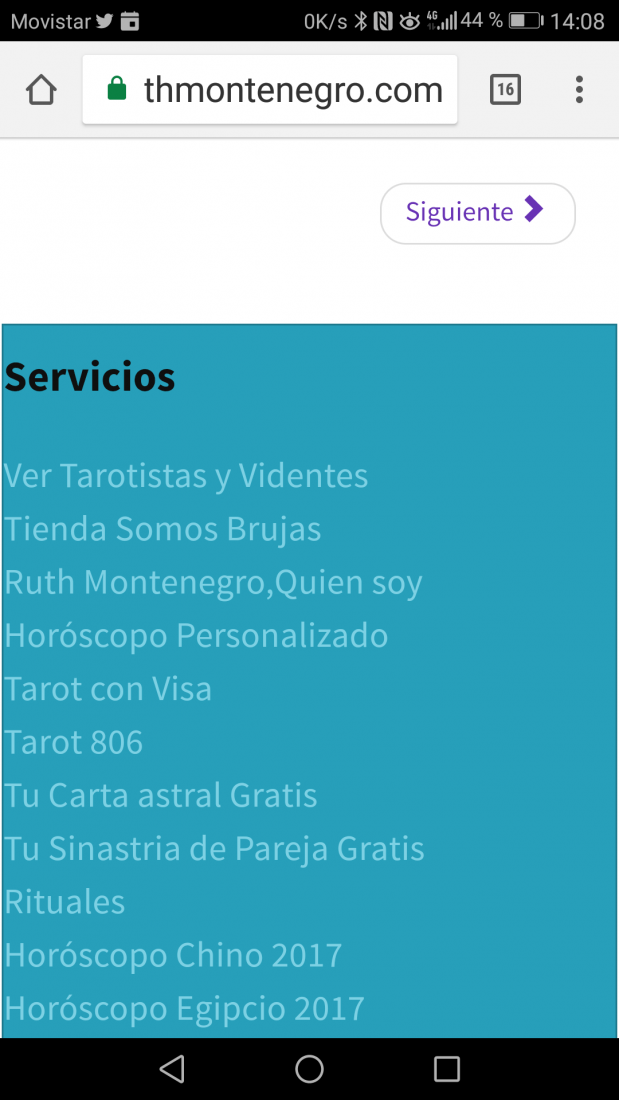Open the browser overflow menu
Screen dimensions: 619x1100
click(579, 90)
